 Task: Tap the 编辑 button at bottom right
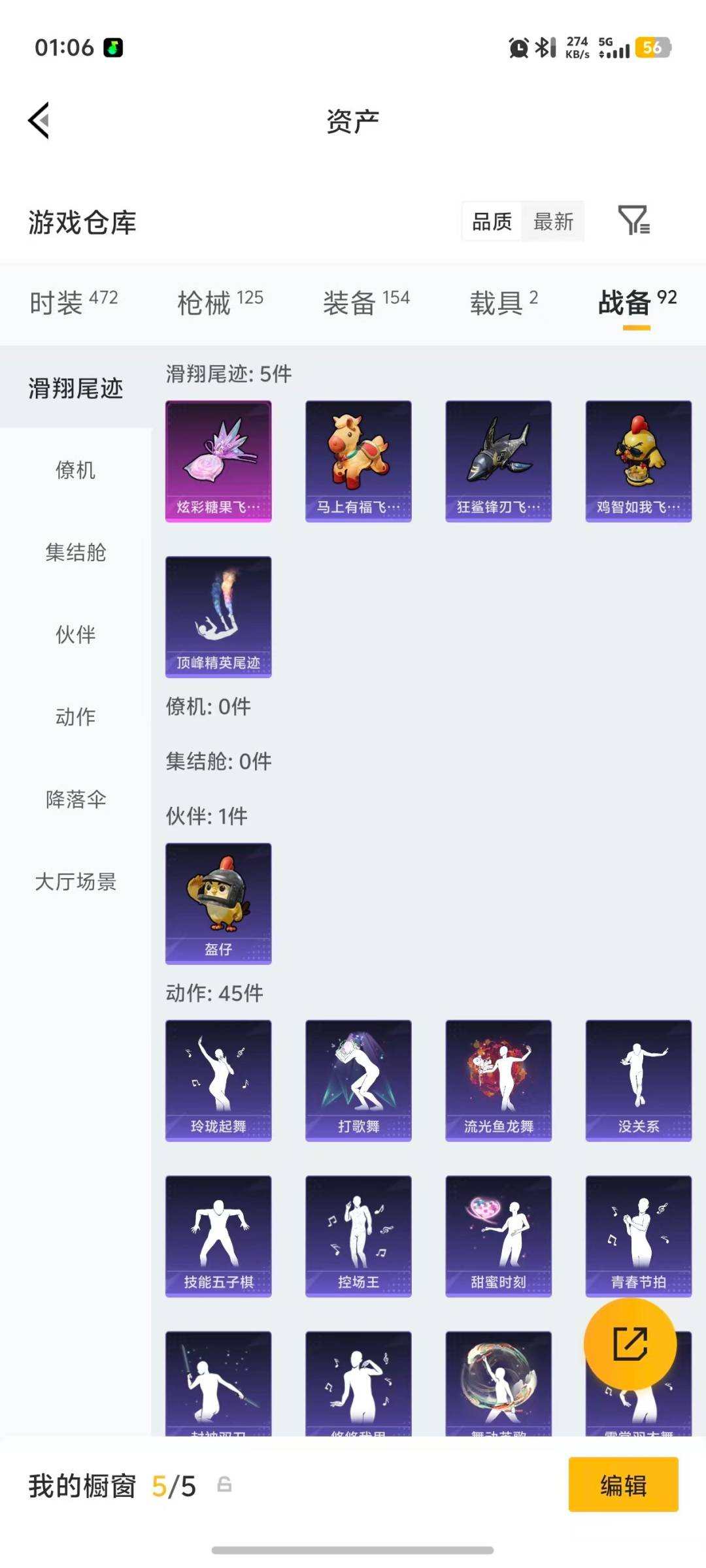[623, 1485]
